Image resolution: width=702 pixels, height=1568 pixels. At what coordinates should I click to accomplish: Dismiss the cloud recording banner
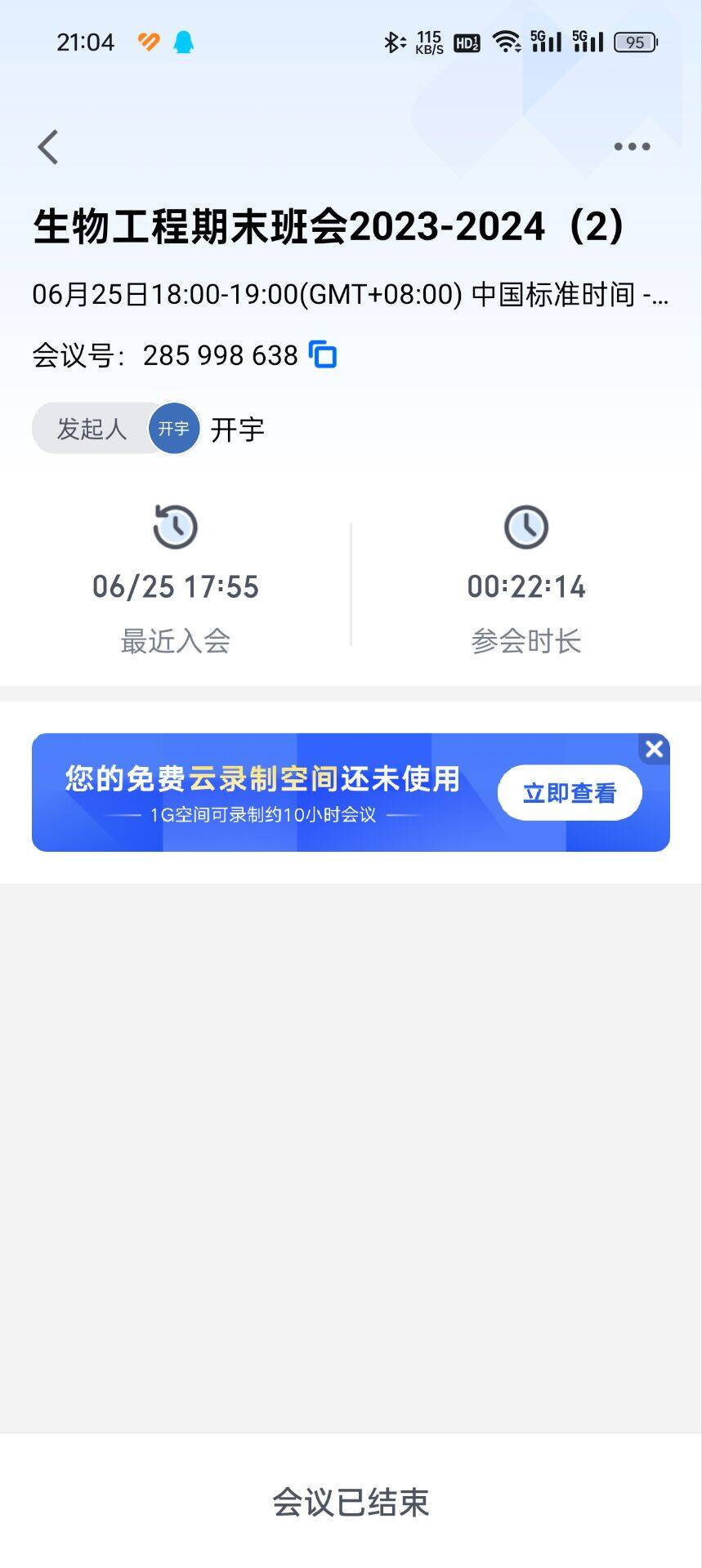pyautogui.click(x=654, y=749)
